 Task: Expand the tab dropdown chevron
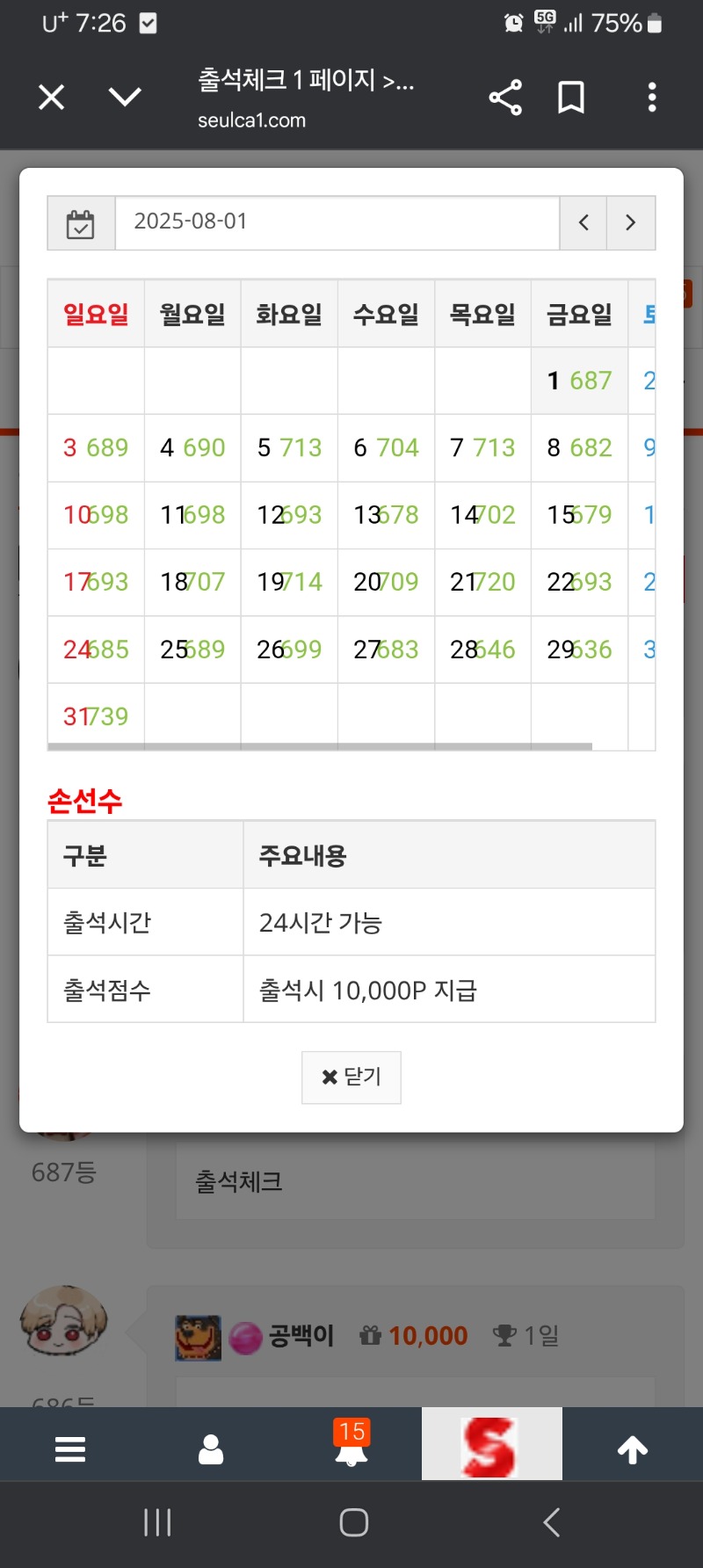(x=125, y=97)
